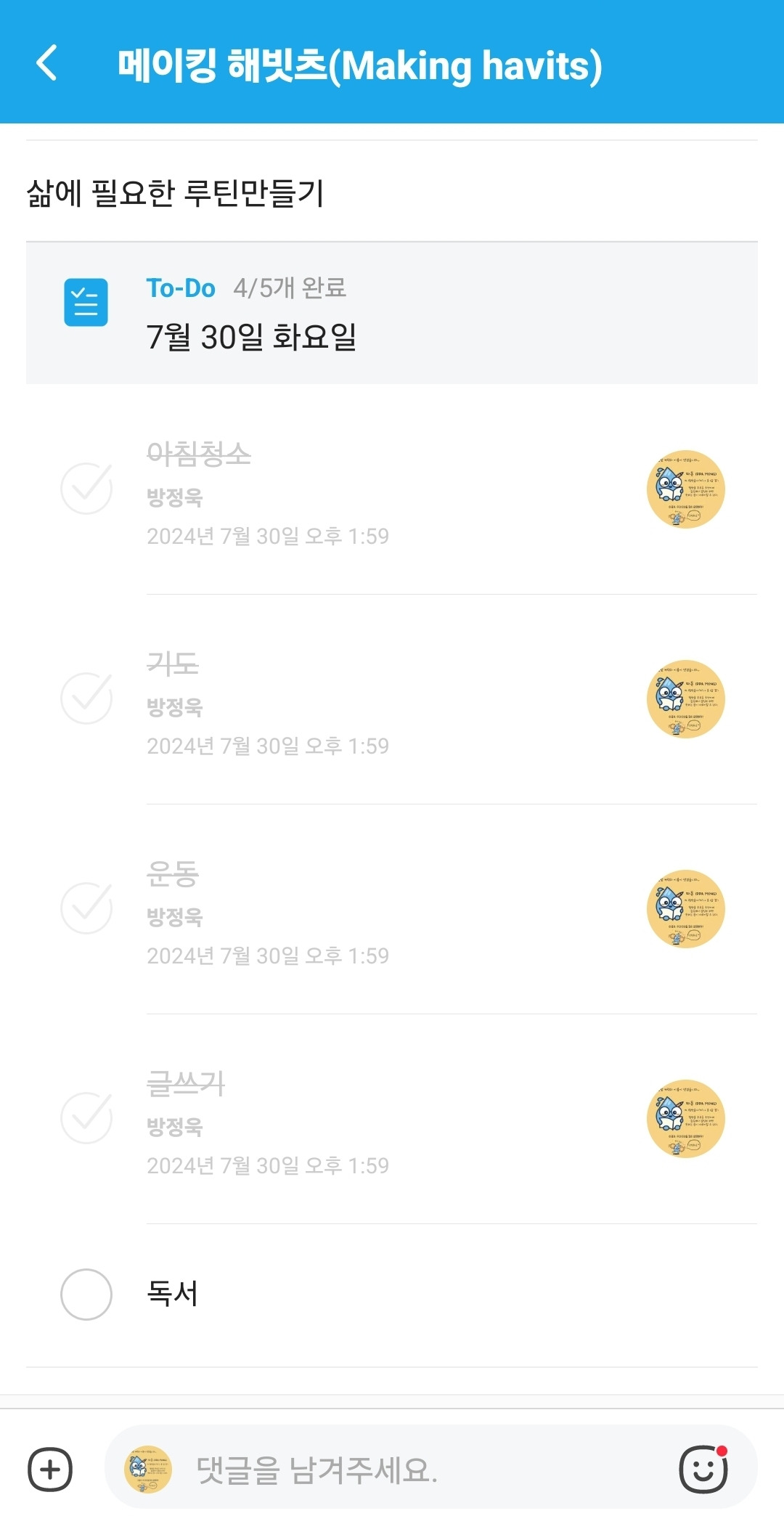
Task: Uncheck the 글쓰기 to-do item
Action: click(86, 1118)
